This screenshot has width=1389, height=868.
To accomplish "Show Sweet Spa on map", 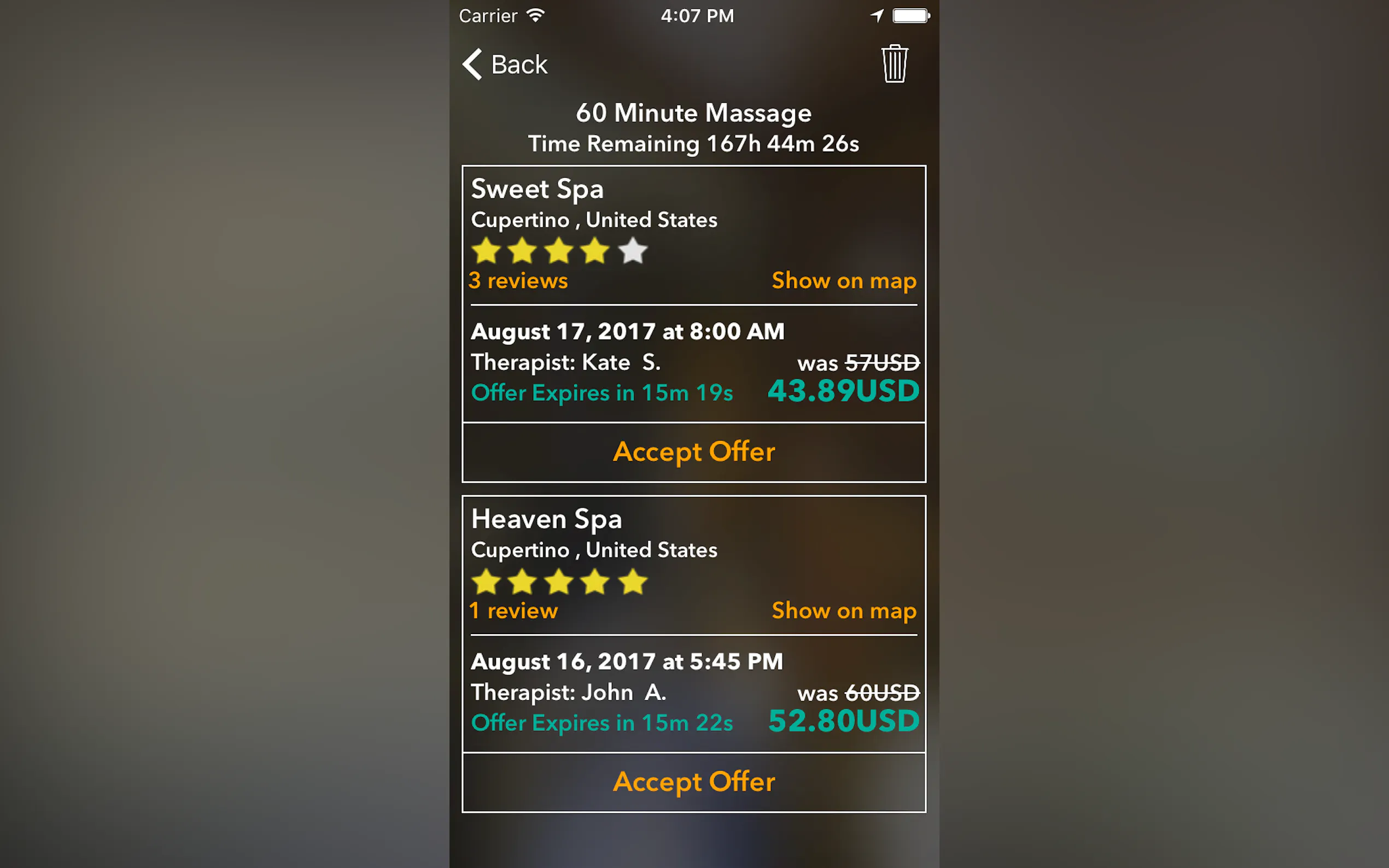I will (x=843, y=281).
